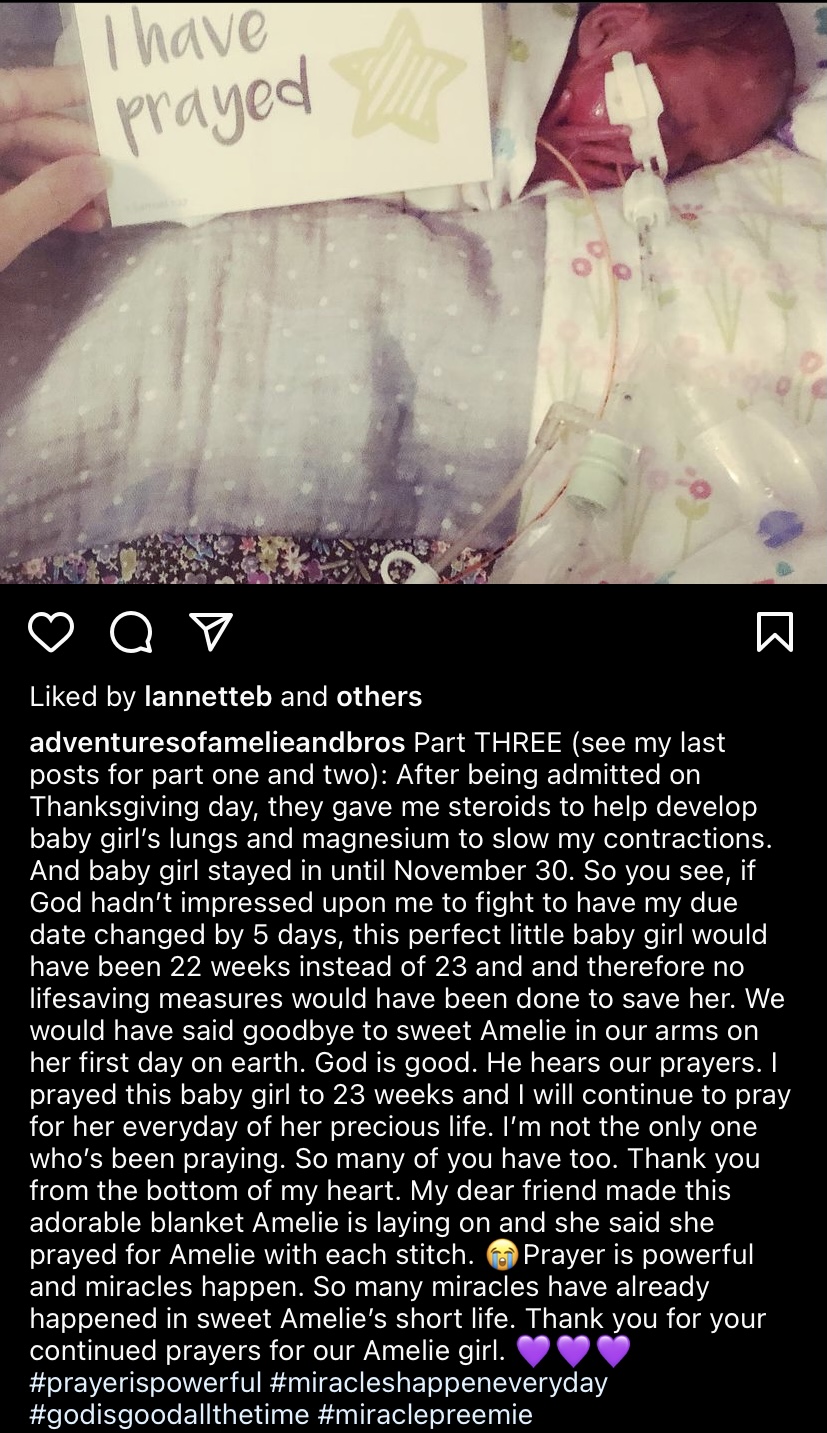Open comments via the speech bubble icon
The height and width of the screenshot is (1433, 827).
(x=131, y=632)
